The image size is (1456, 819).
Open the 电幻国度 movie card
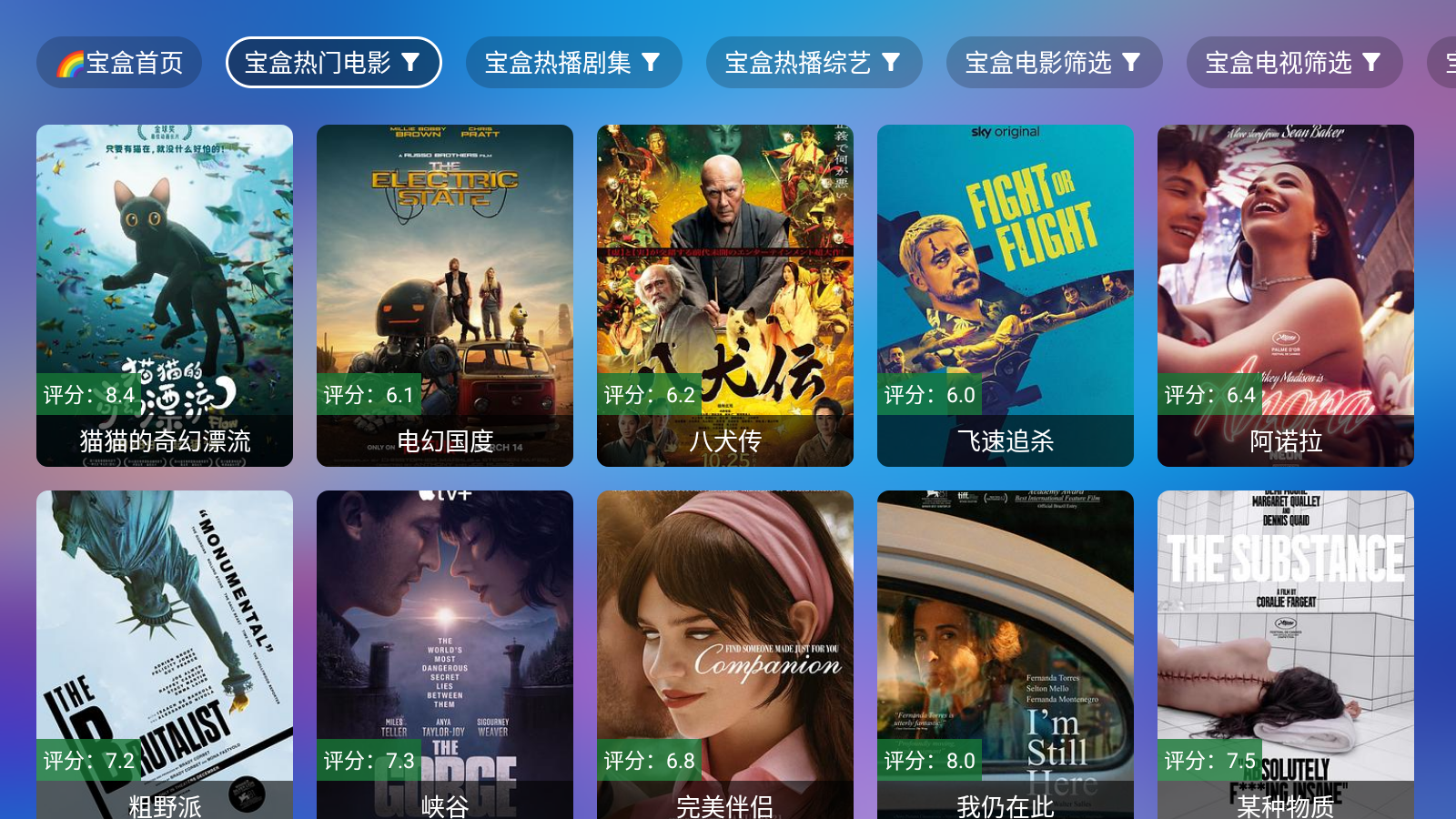(x=445, y=296)
